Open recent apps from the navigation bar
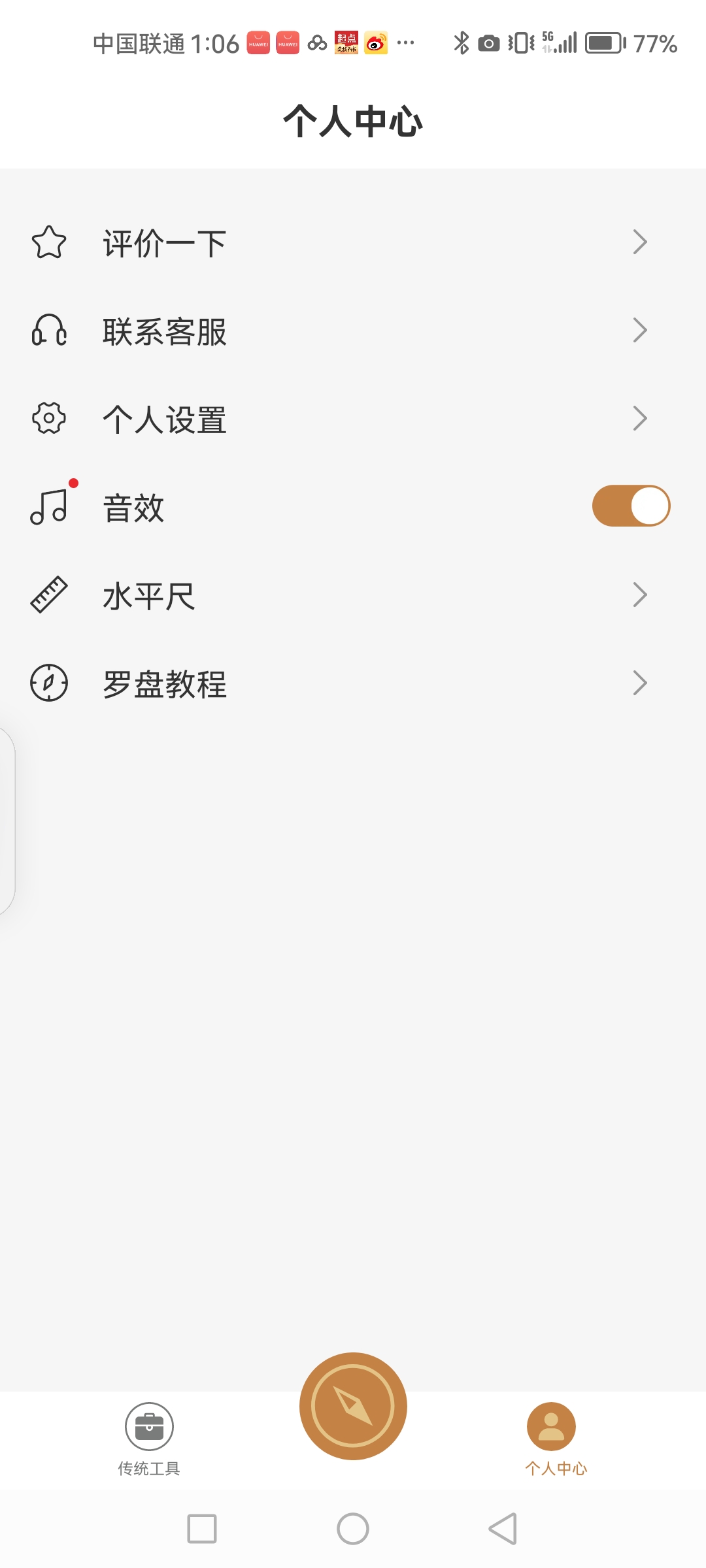706x1568 pixels. [202, 1529]
